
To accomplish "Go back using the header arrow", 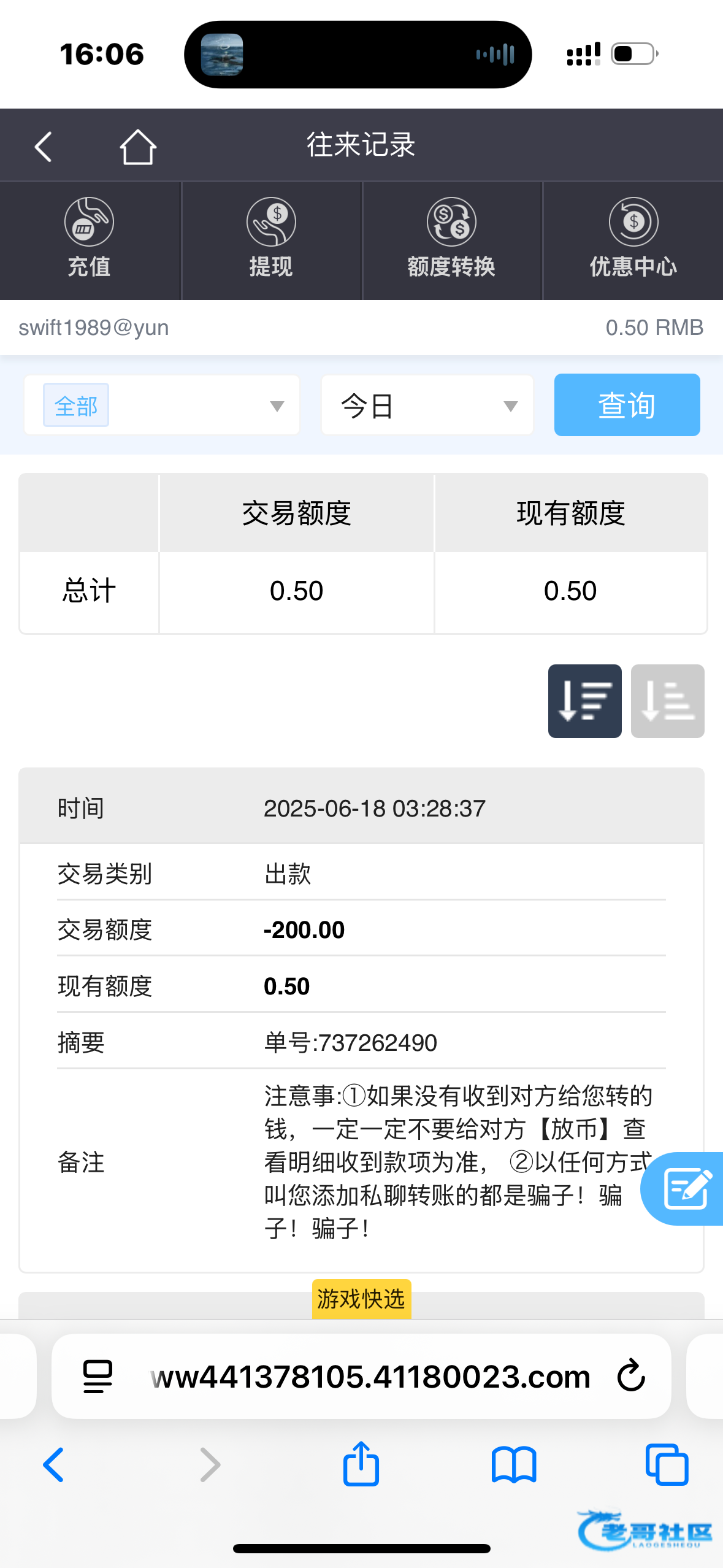I will 43,147.
